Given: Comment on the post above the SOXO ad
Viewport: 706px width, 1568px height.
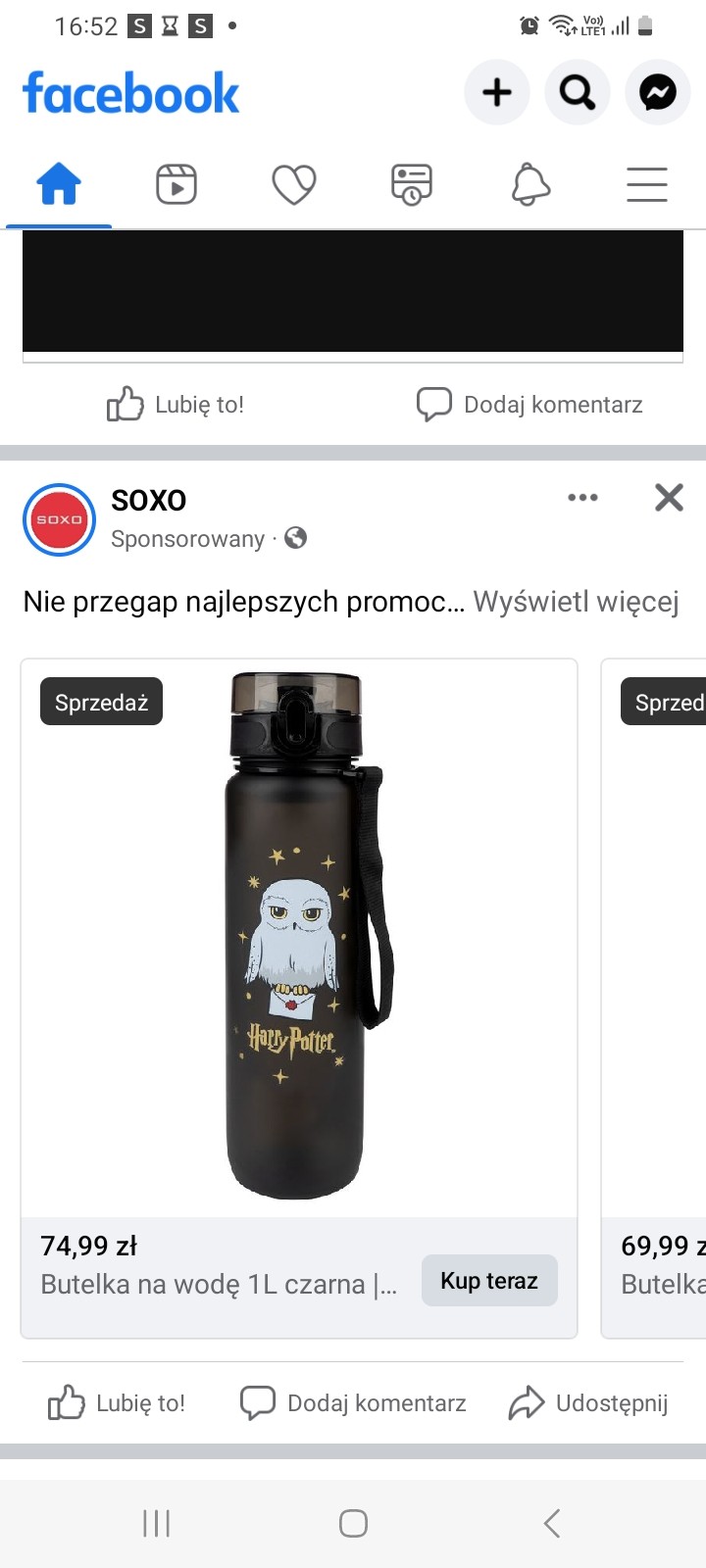Looking at the screenshot, I should [530, 404].
